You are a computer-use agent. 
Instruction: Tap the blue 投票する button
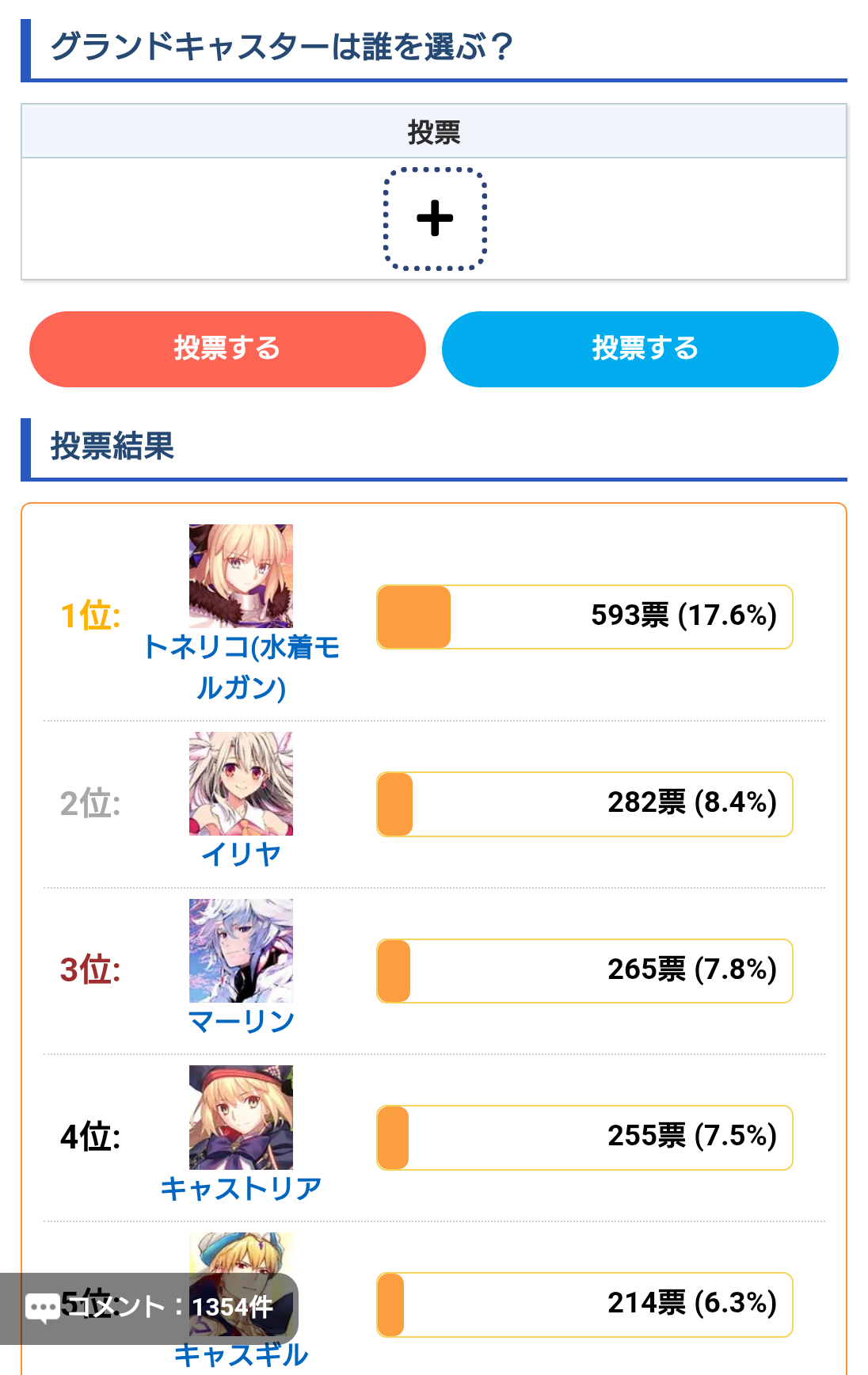[640, 349]
